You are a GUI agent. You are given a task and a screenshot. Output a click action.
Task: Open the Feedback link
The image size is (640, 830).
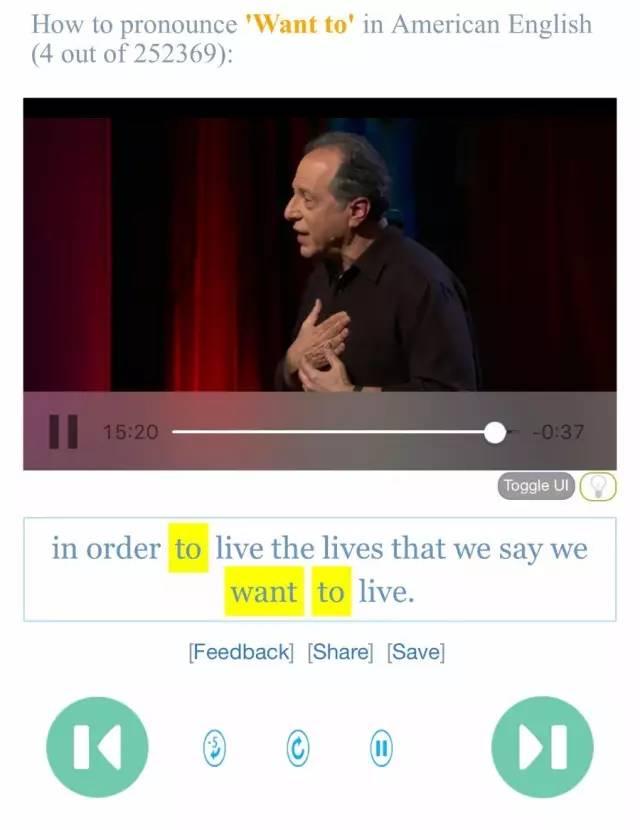point(241,652)
